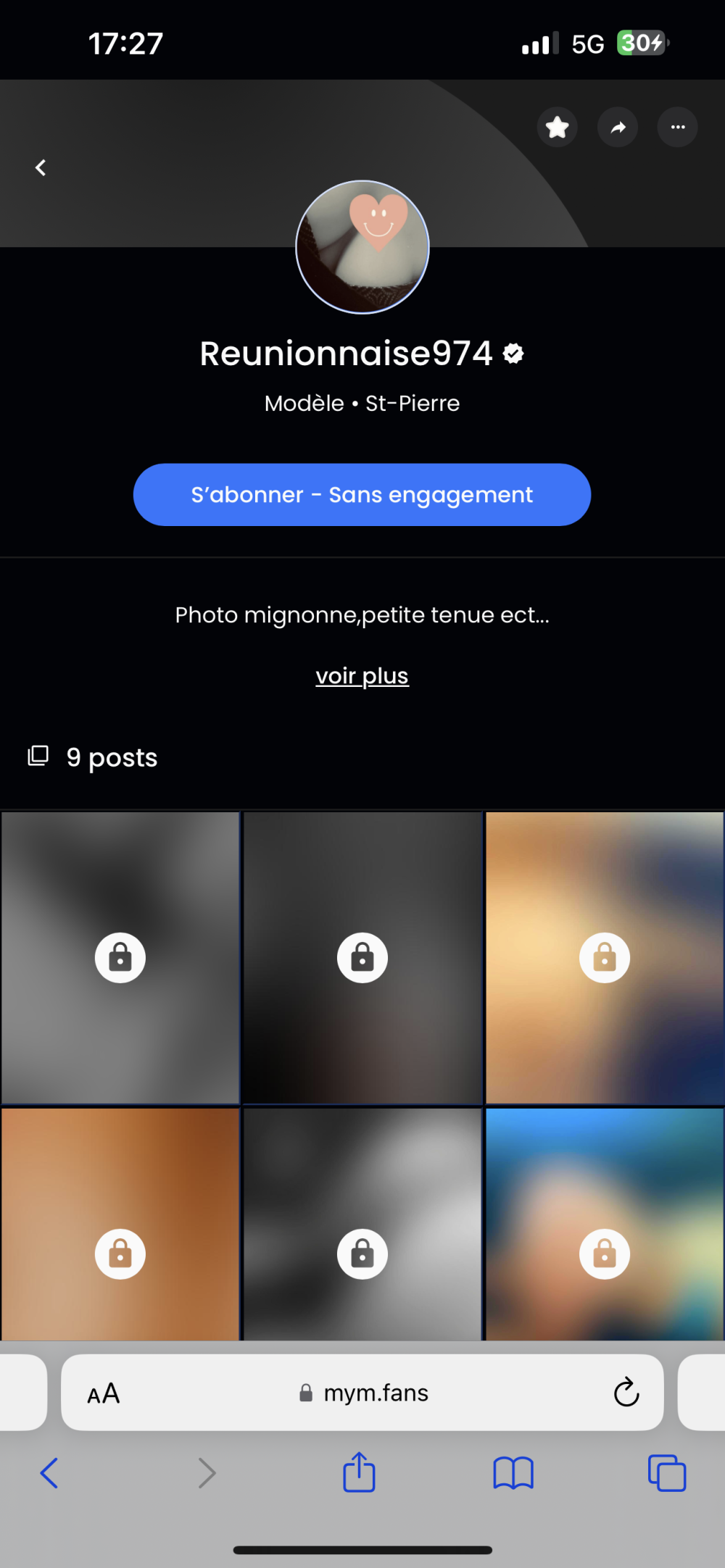The width and height of the screenshot is (725, 1568).
Task: Open the locked dark post in the top row
Action: pos(362,957)
